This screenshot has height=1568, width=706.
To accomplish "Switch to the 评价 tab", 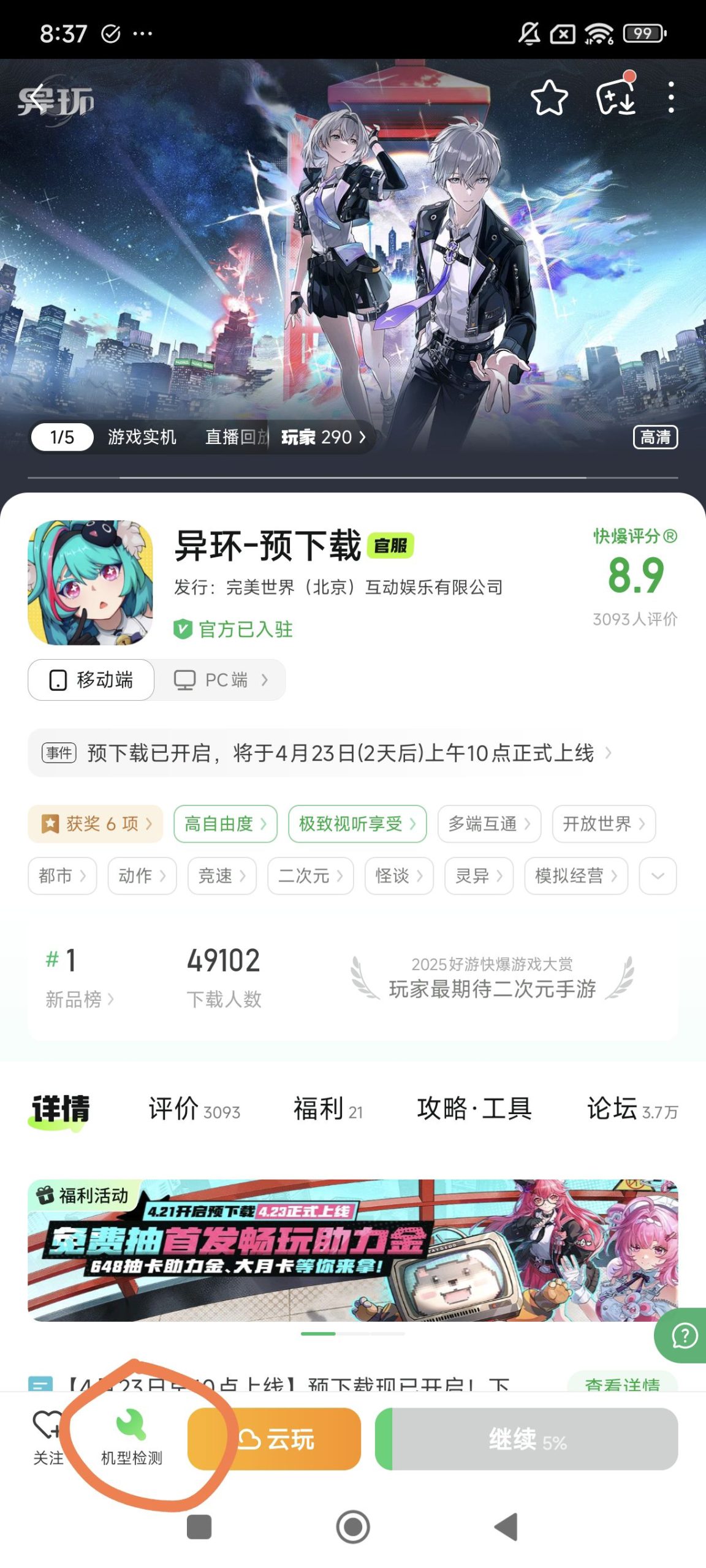I will pos(194,1109).
